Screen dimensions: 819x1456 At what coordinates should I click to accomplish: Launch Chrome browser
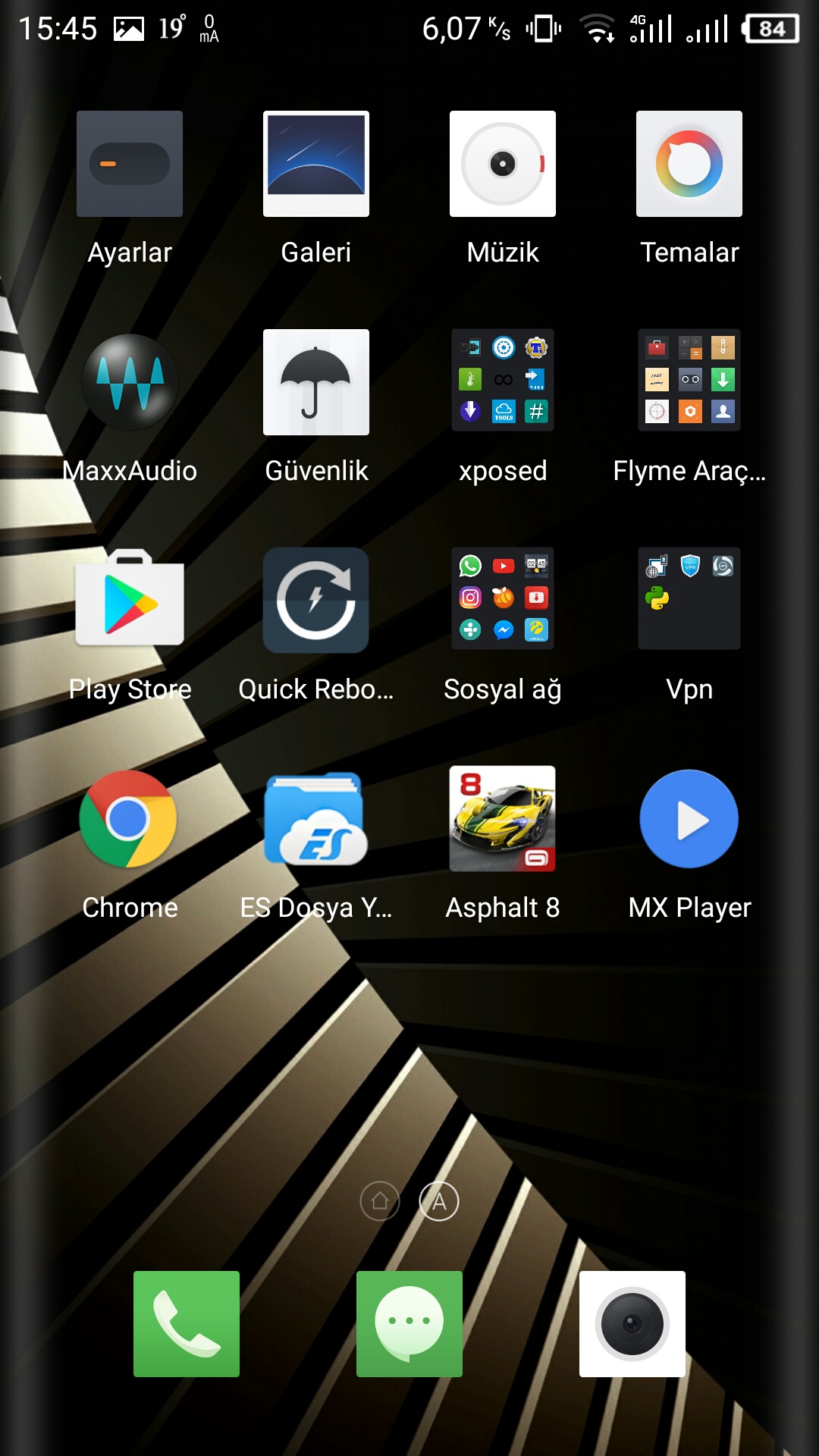128,819
